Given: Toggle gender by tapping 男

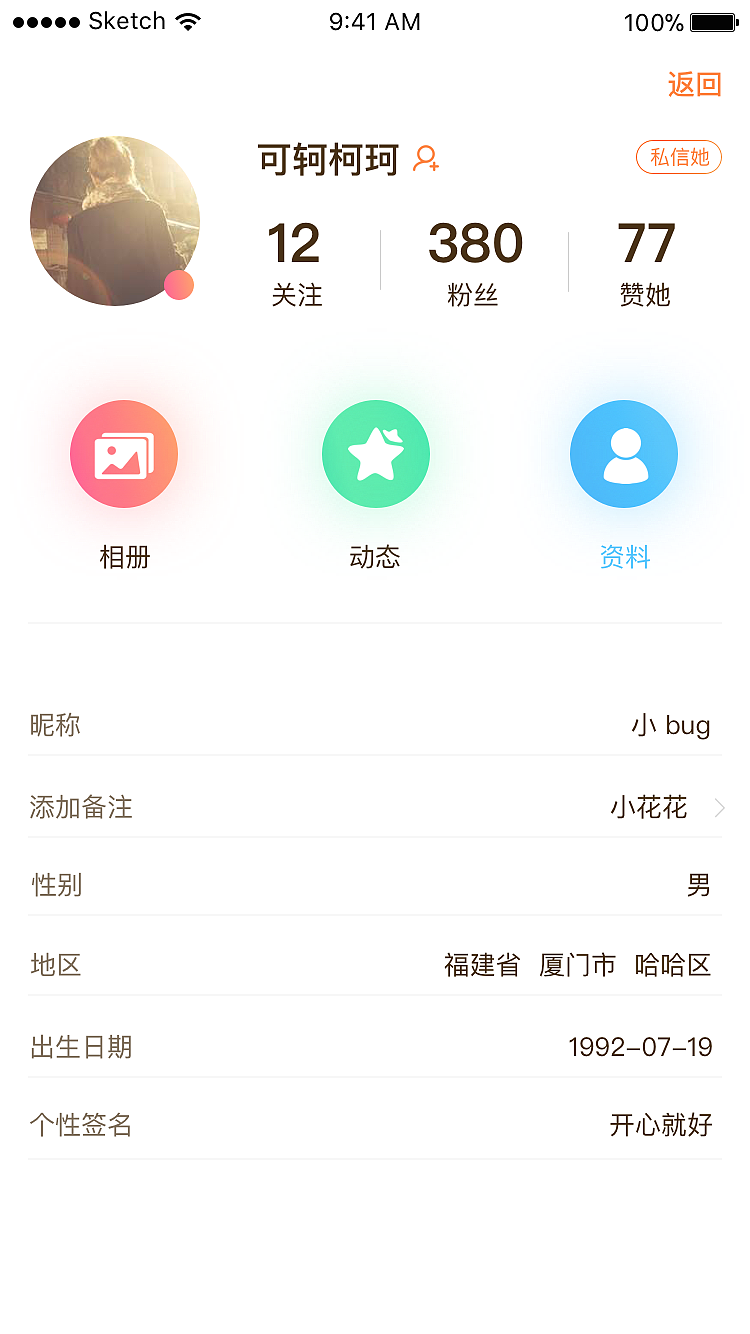Looking at the screenshot, I should point(699,884).
